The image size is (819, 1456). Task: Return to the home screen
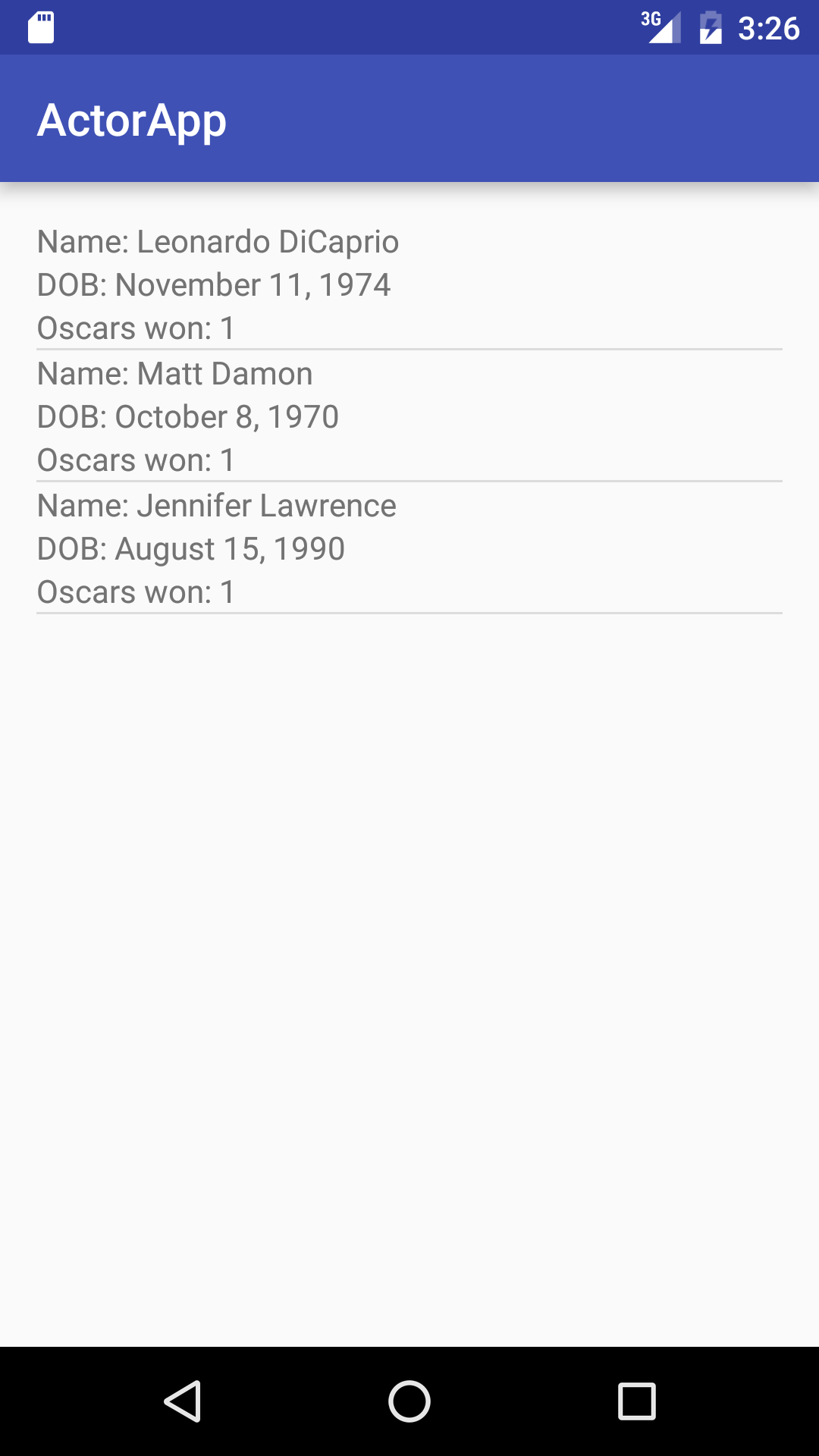409,1401
